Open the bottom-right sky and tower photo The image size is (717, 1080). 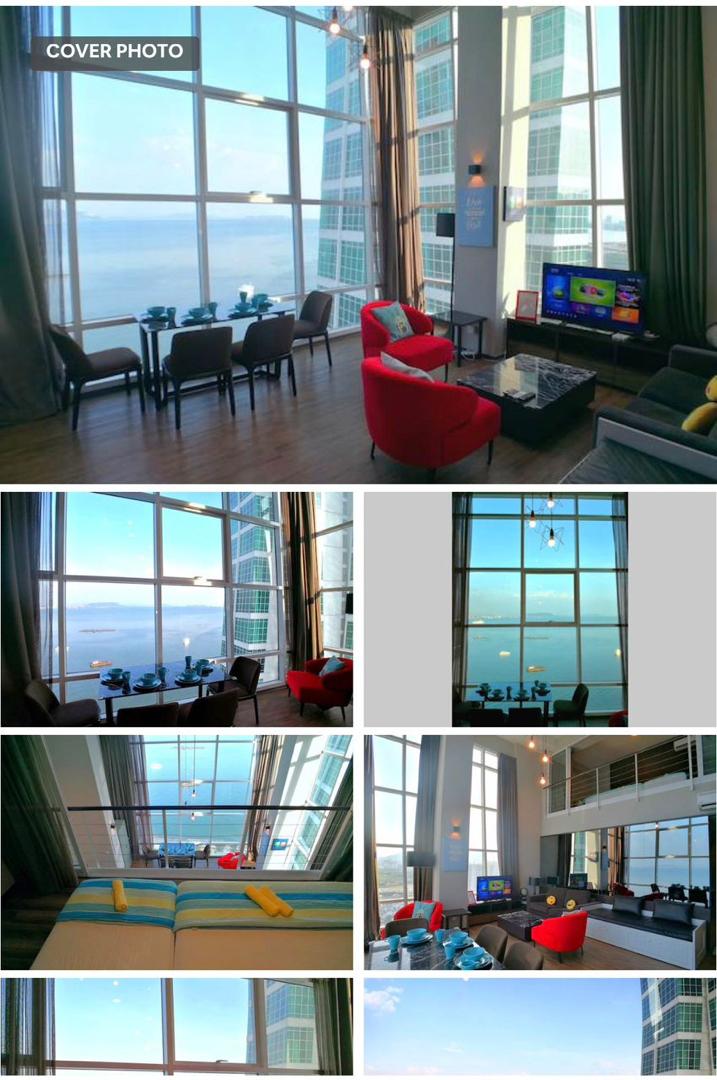[x=540, y=1026]
